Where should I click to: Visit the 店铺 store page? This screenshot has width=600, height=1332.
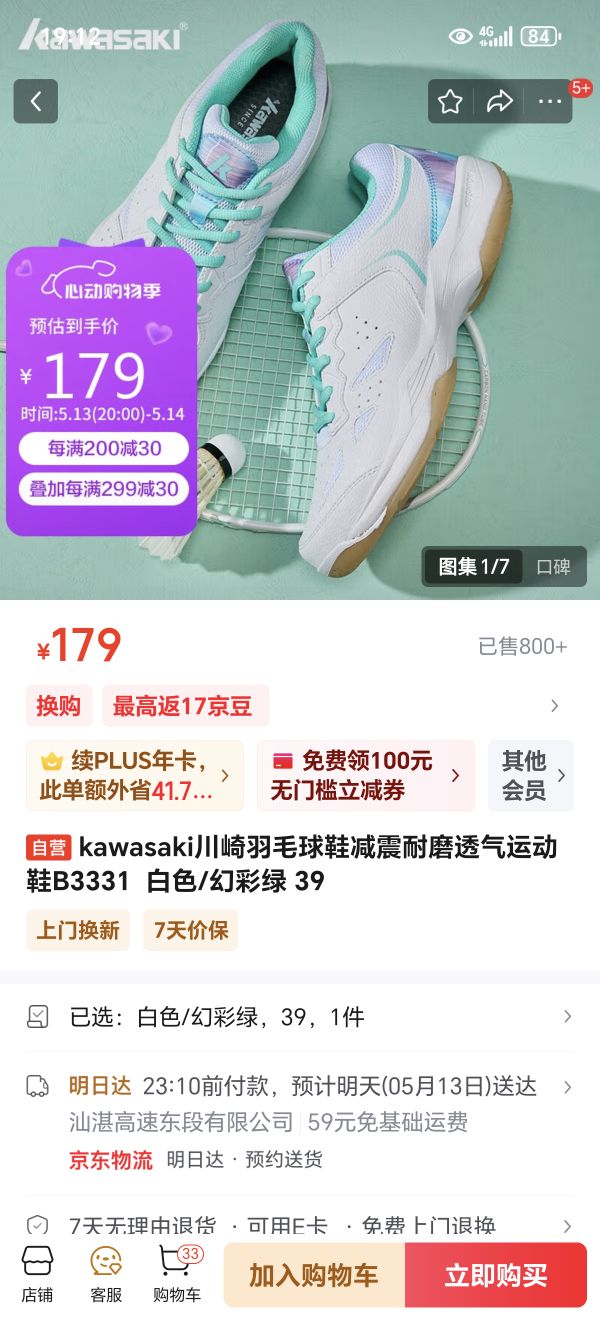point(37,1274)
